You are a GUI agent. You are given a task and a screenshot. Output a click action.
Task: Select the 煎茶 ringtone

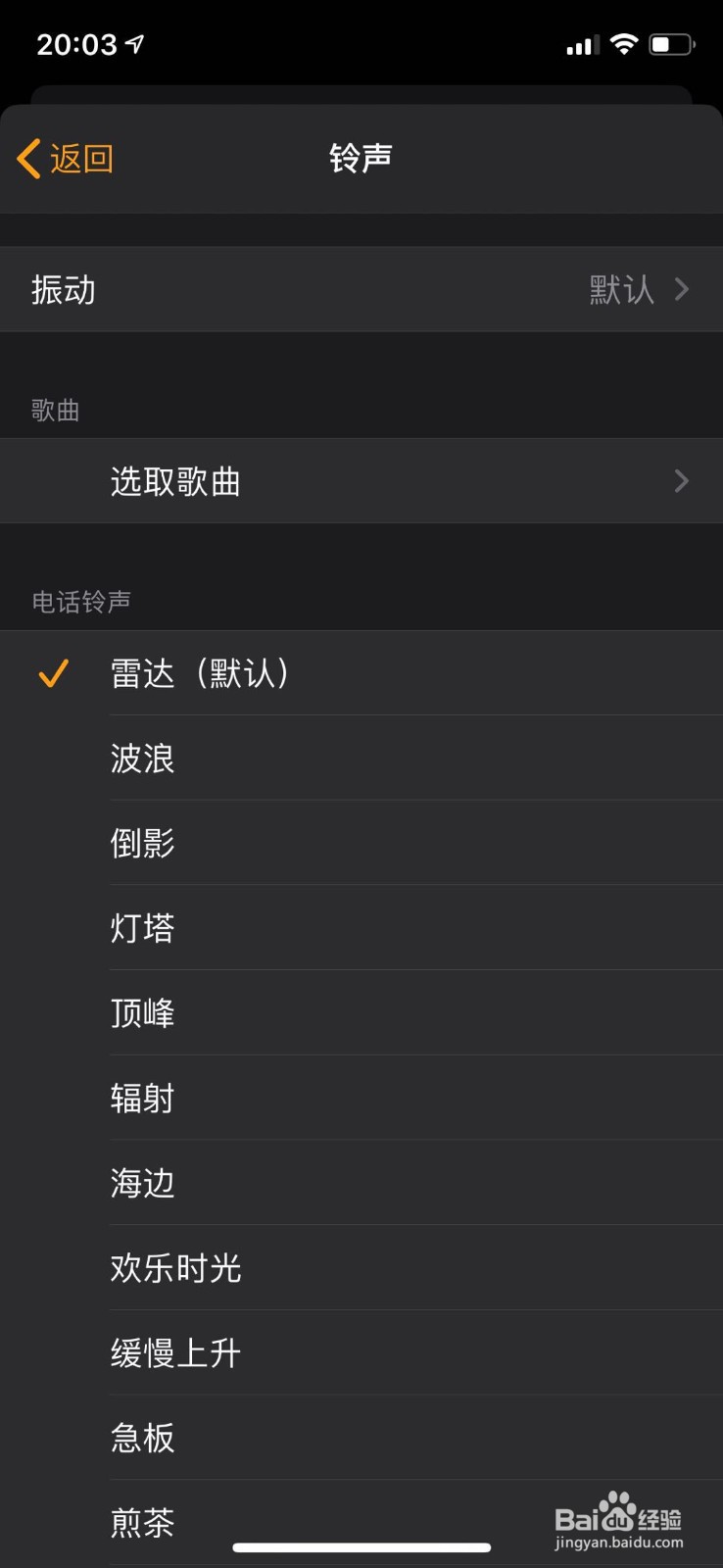tap(142, 1522)
